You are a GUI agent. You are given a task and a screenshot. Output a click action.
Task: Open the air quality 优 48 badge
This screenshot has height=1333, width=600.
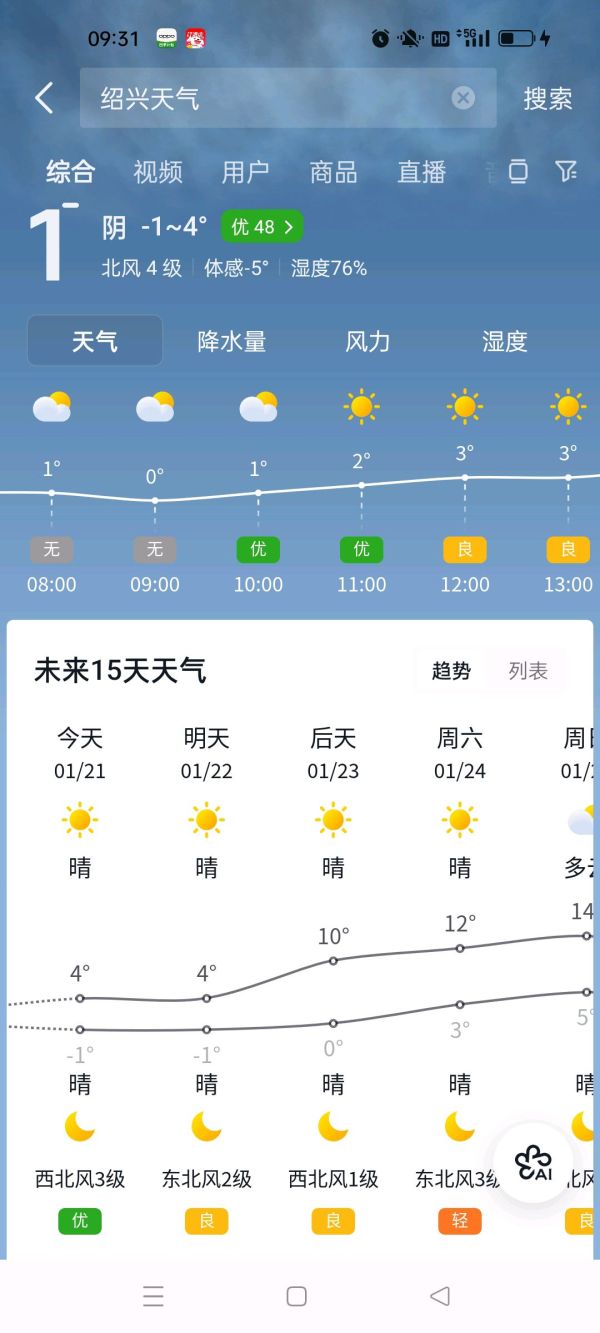pos(262,227)
